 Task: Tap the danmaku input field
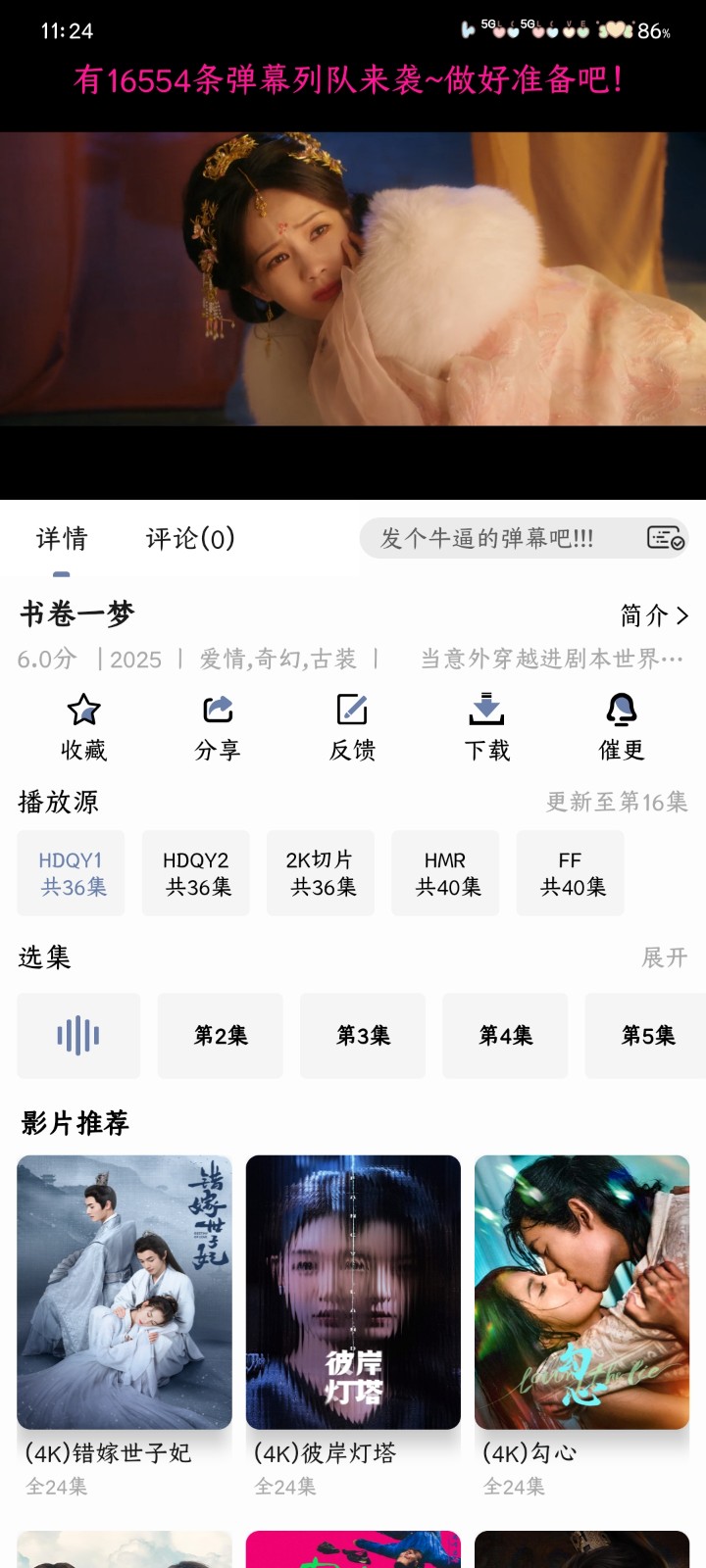tap(495, 538)
